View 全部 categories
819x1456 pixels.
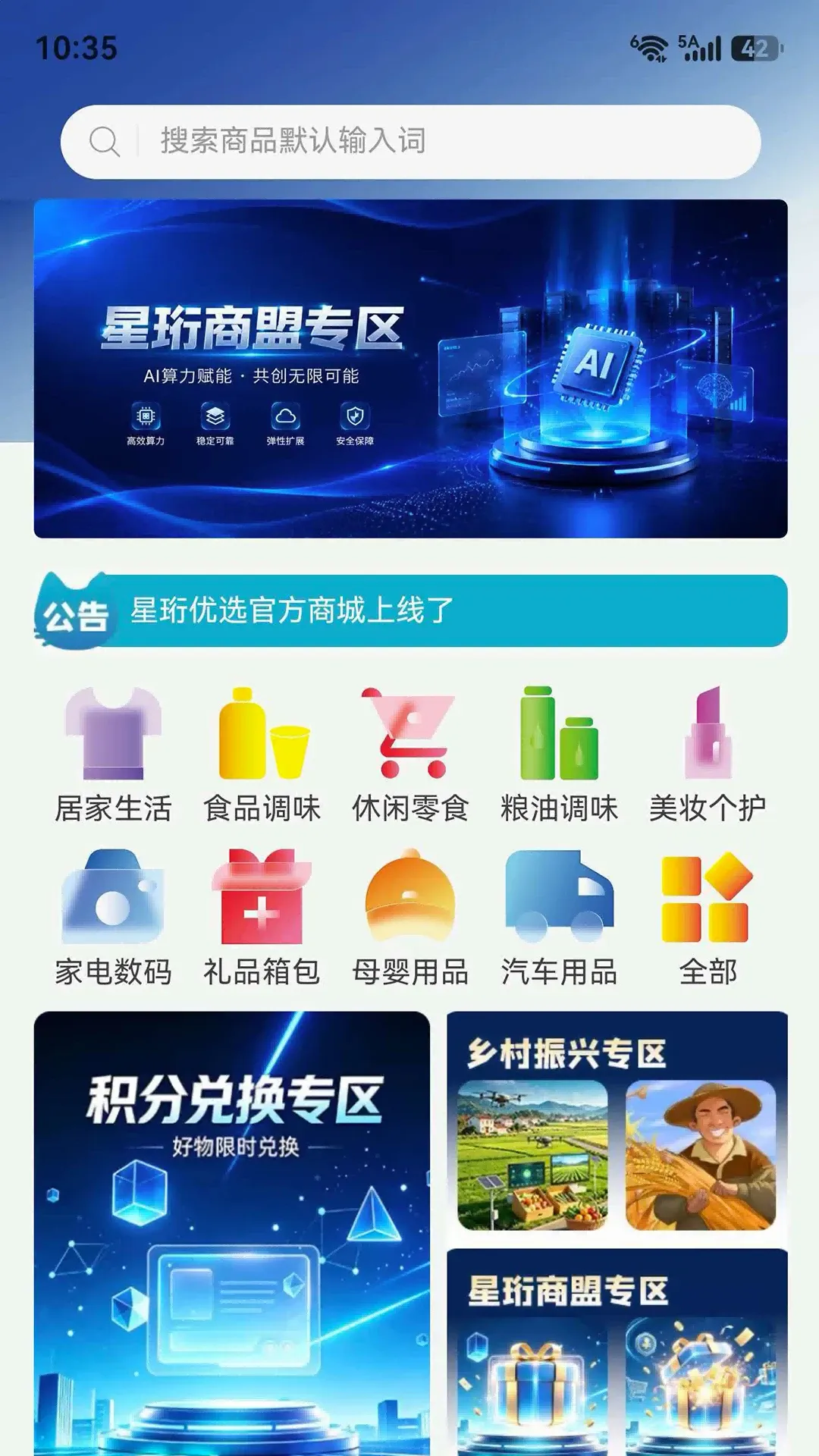(708, 918)
